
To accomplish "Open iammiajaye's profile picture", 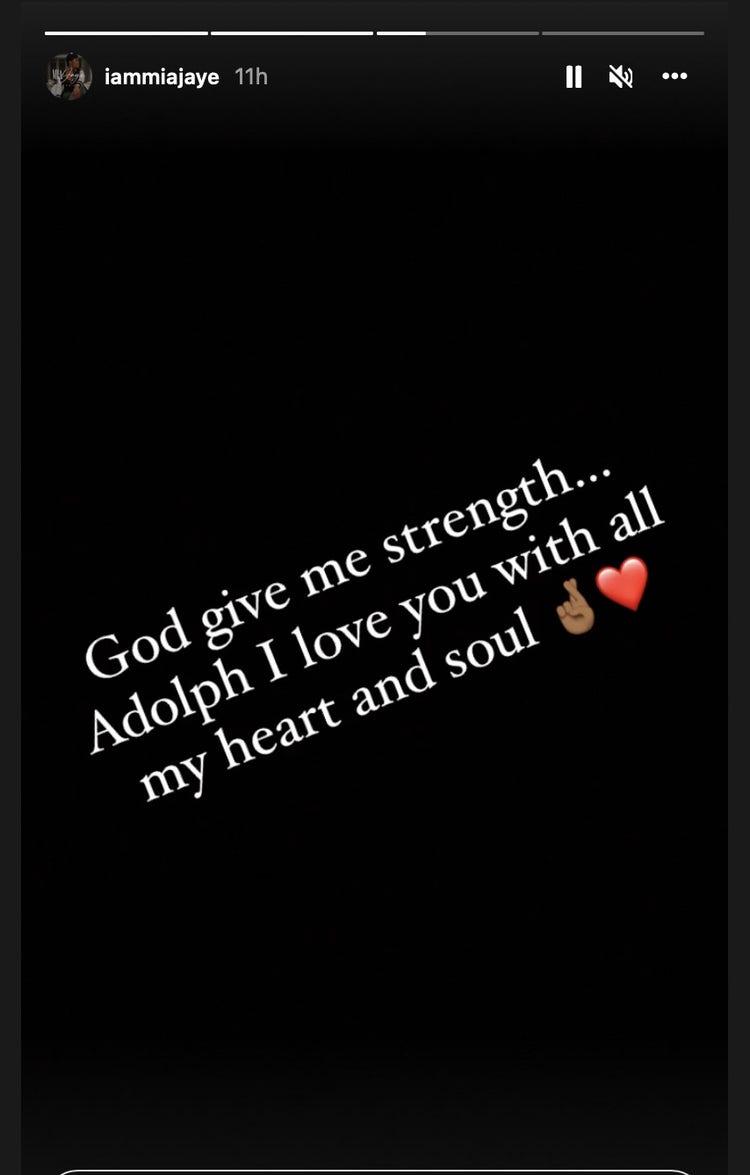I will tap(69, 77).
